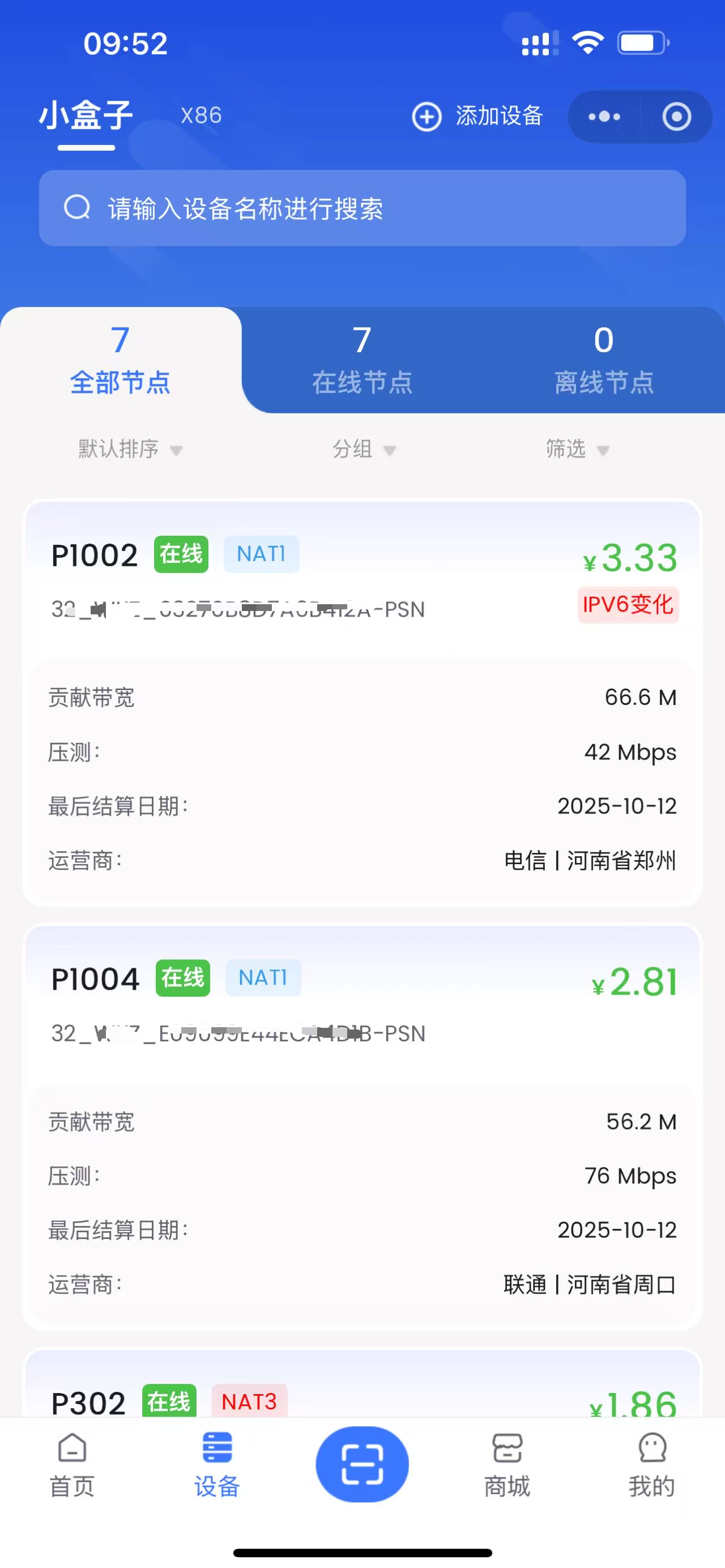Open the mini program three-dot menu

coord(604,116)
